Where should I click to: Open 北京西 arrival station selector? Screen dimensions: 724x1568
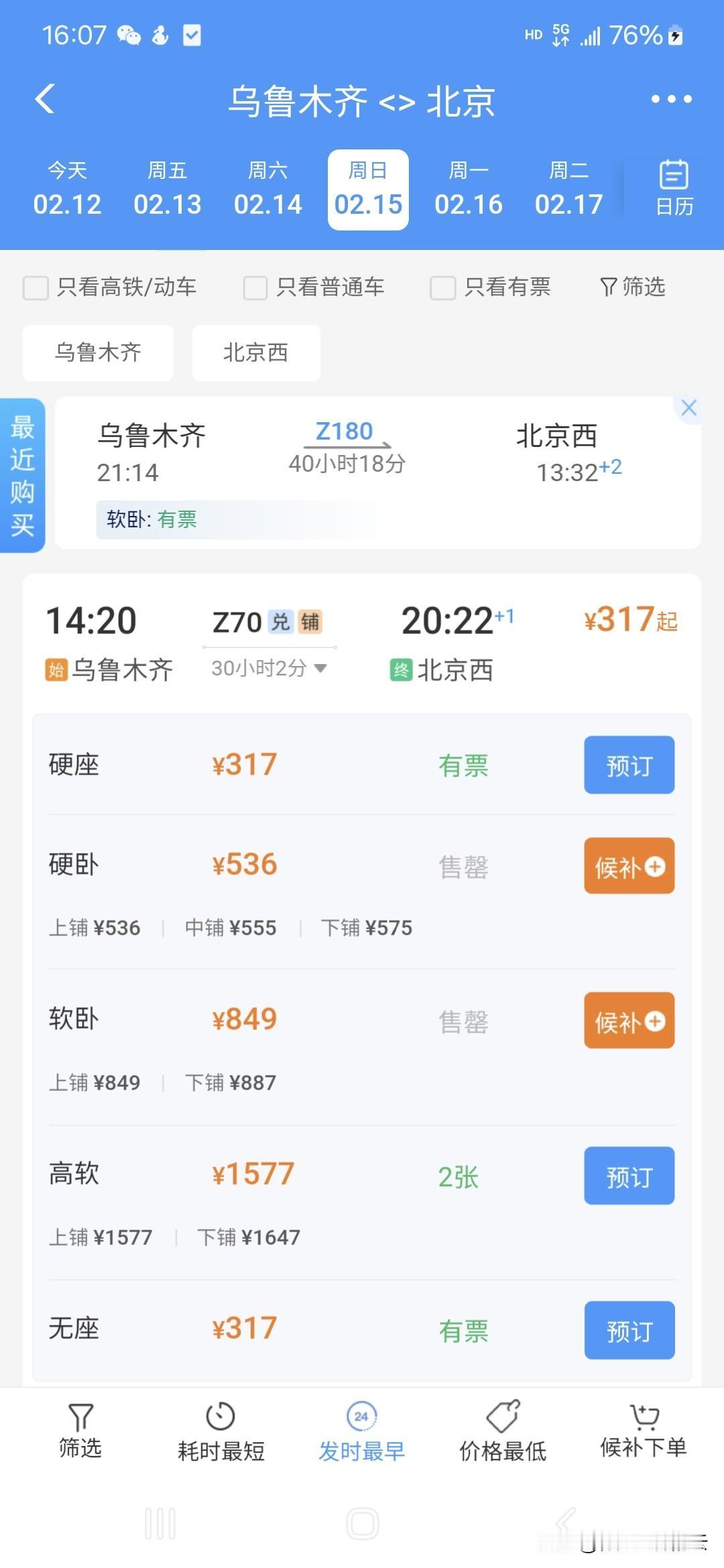tap(255, 352)
